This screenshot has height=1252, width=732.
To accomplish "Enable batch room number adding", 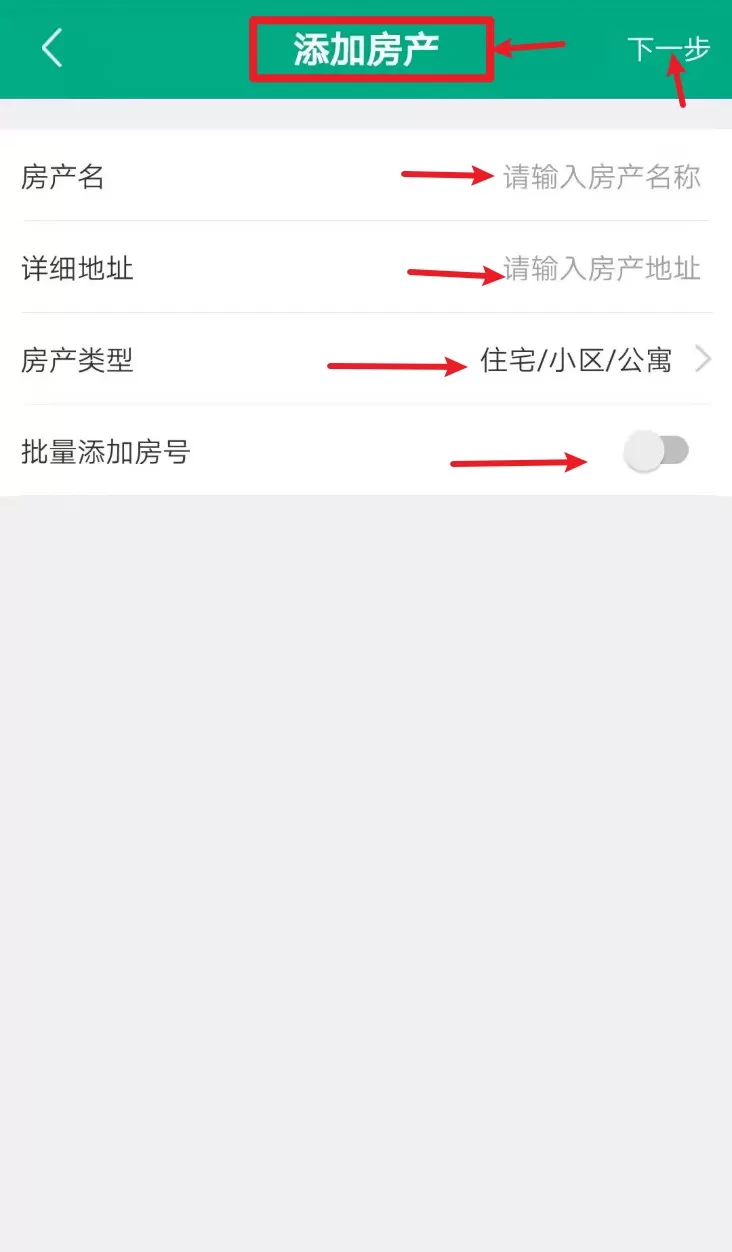I will [x=655, y=452].
